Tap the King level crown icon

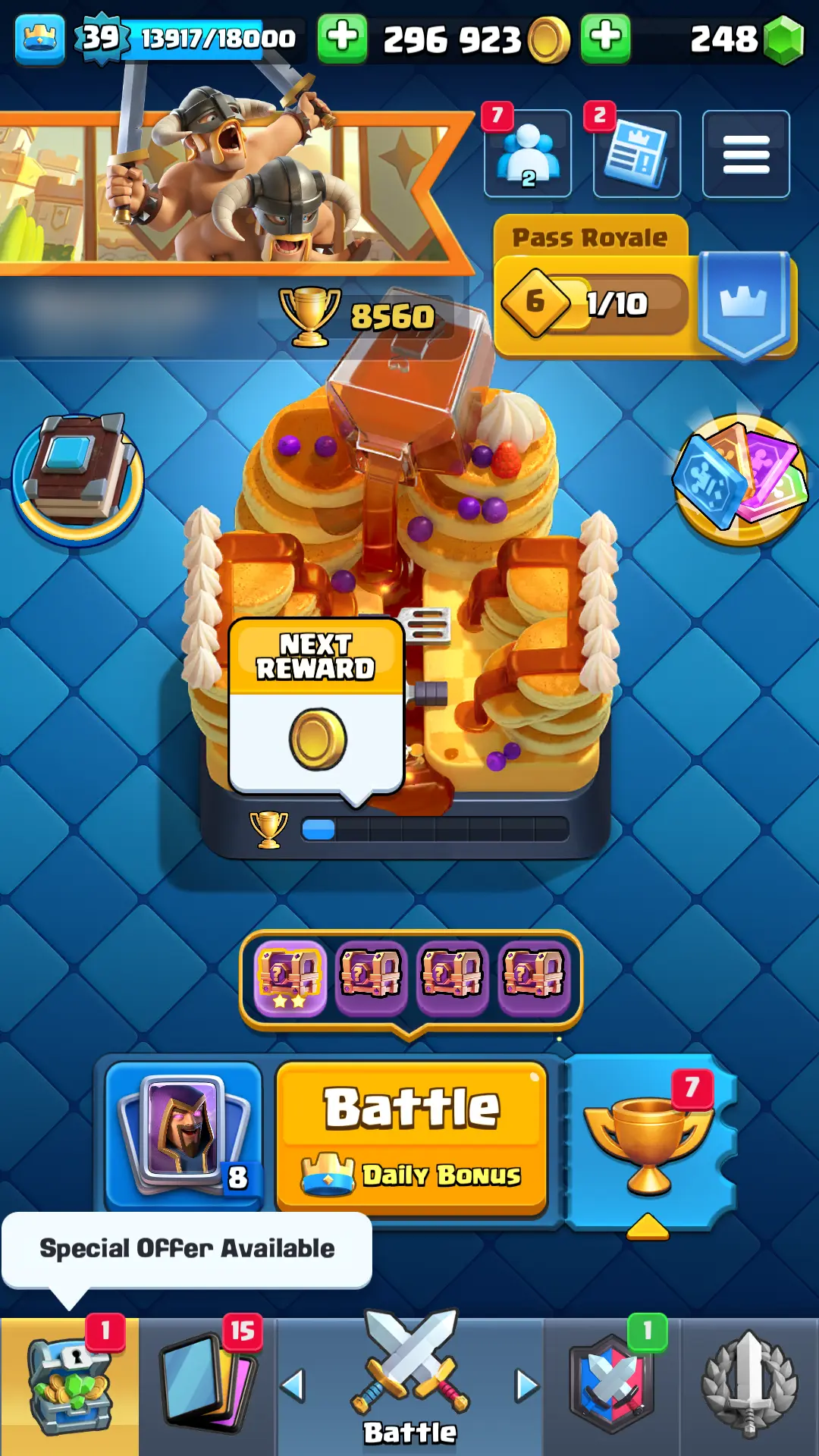40,38
